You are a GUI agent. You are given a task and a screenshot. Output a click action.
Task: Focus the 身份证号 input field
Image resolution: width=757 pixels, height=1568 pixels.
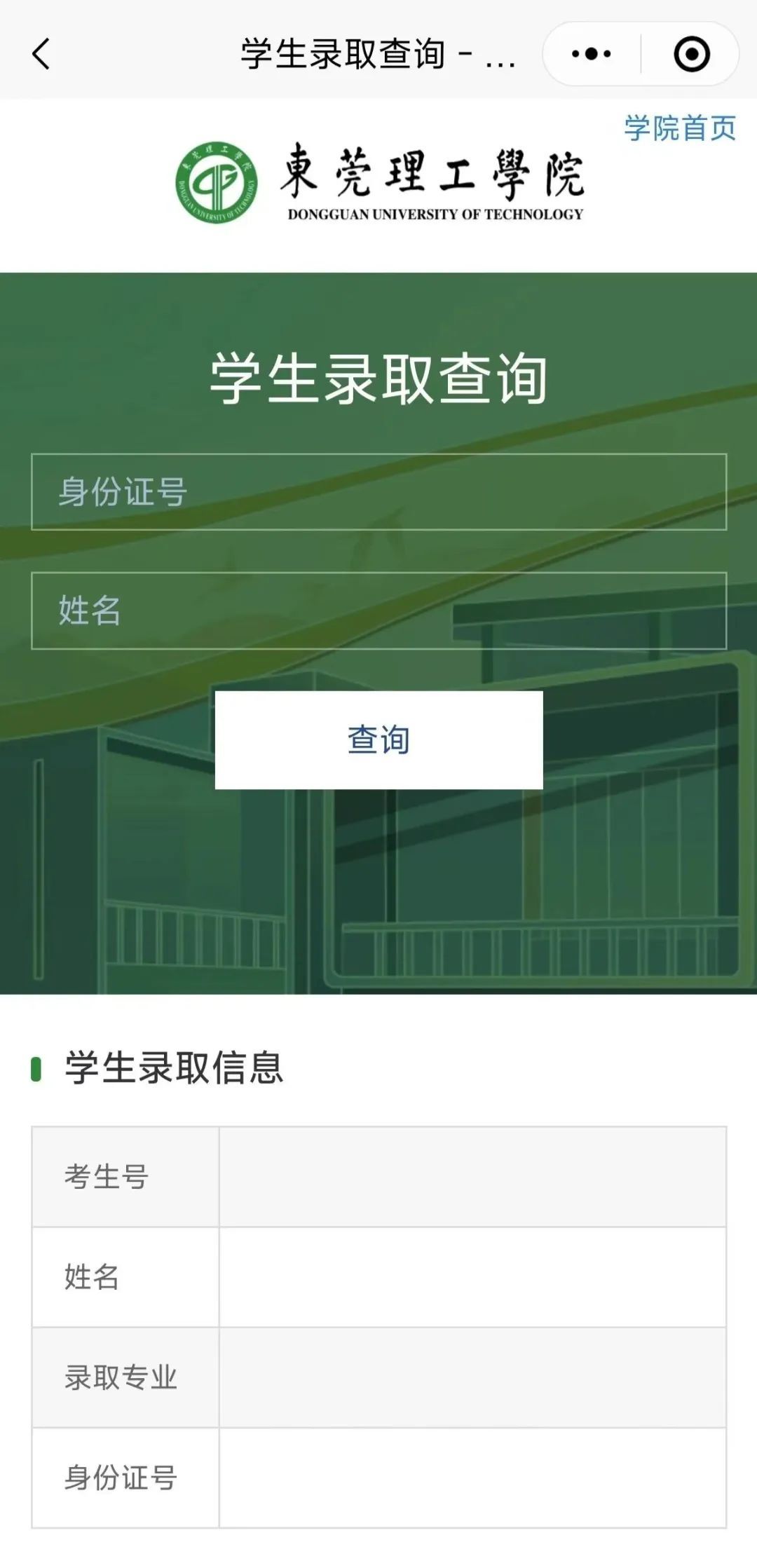(378, 491)
